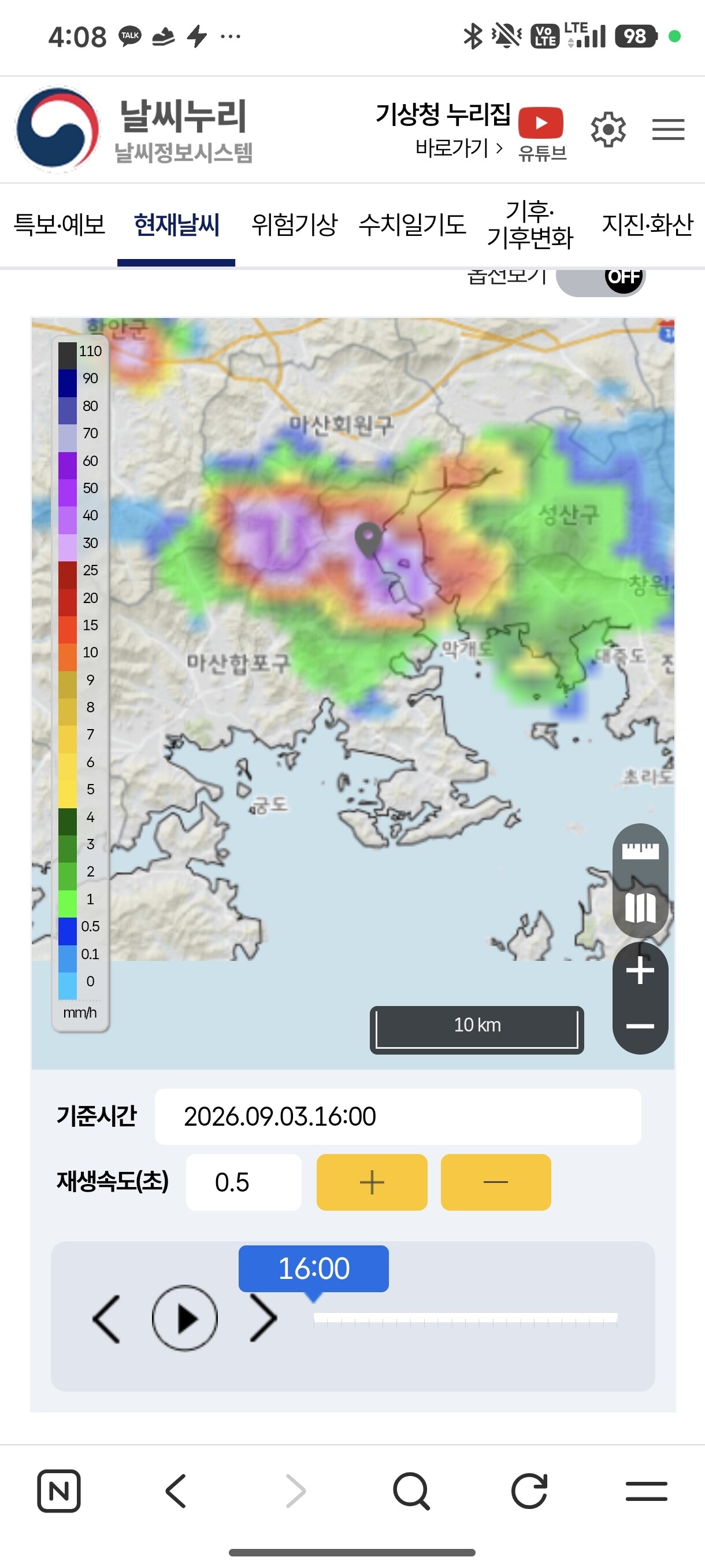Switch to the 기후·기후변화 tab
This screenshot has width=705, height=1568.
[x=529, y=224]
